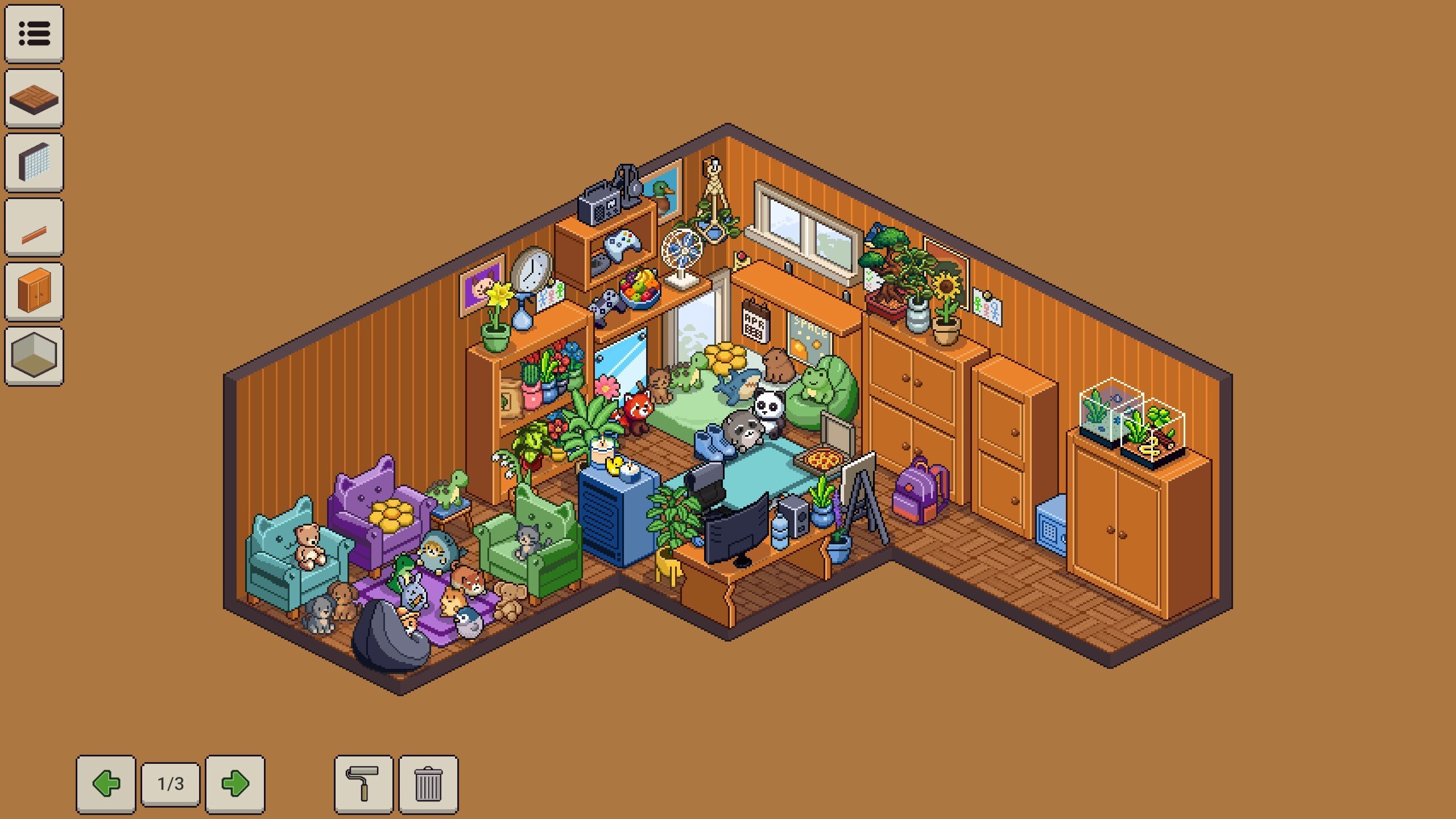Screen dimensions: 1456x819
Task: Activate the paint roller tool
Action: [363, 784]
